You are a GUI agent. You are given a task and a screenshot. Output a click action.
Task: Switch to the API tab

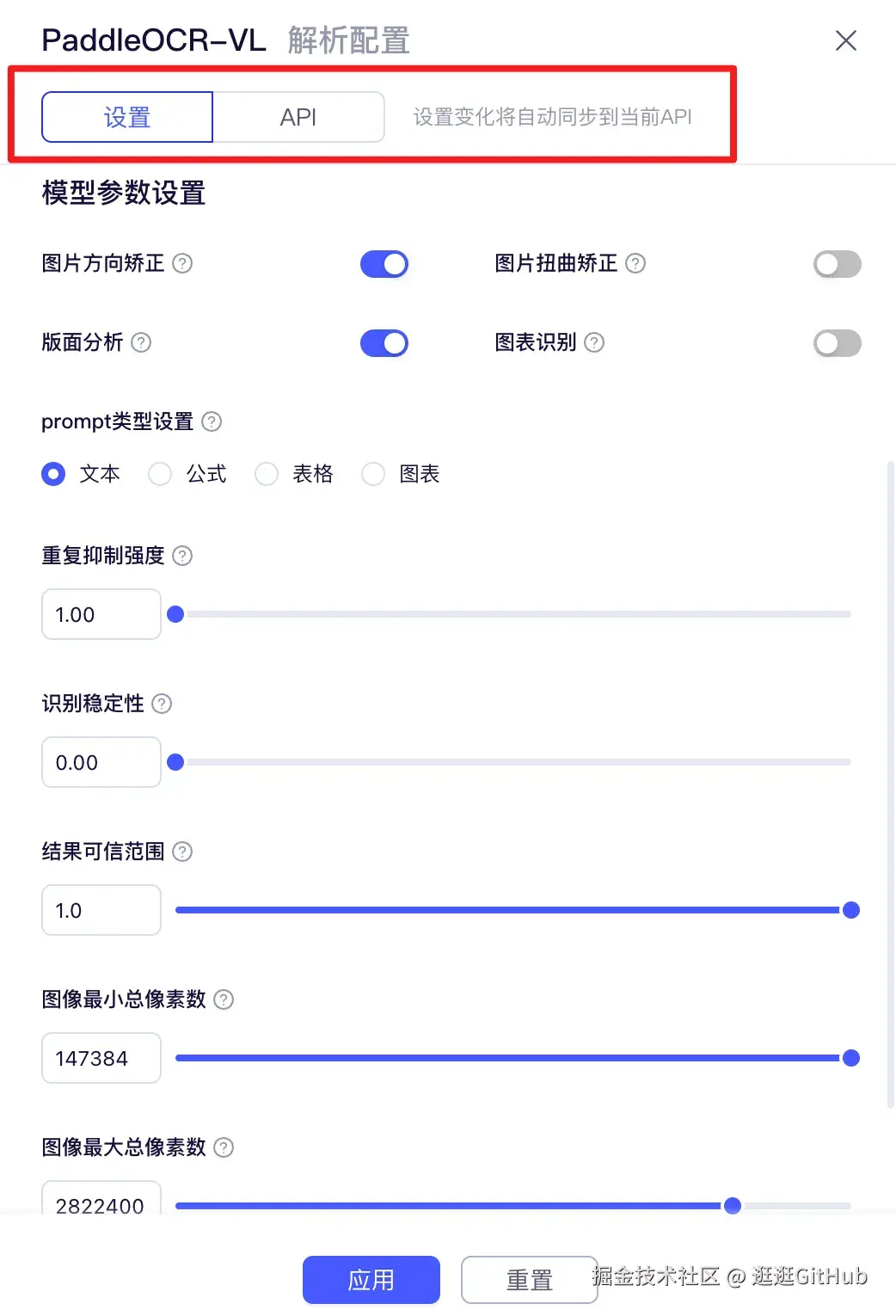pos(298,116)
